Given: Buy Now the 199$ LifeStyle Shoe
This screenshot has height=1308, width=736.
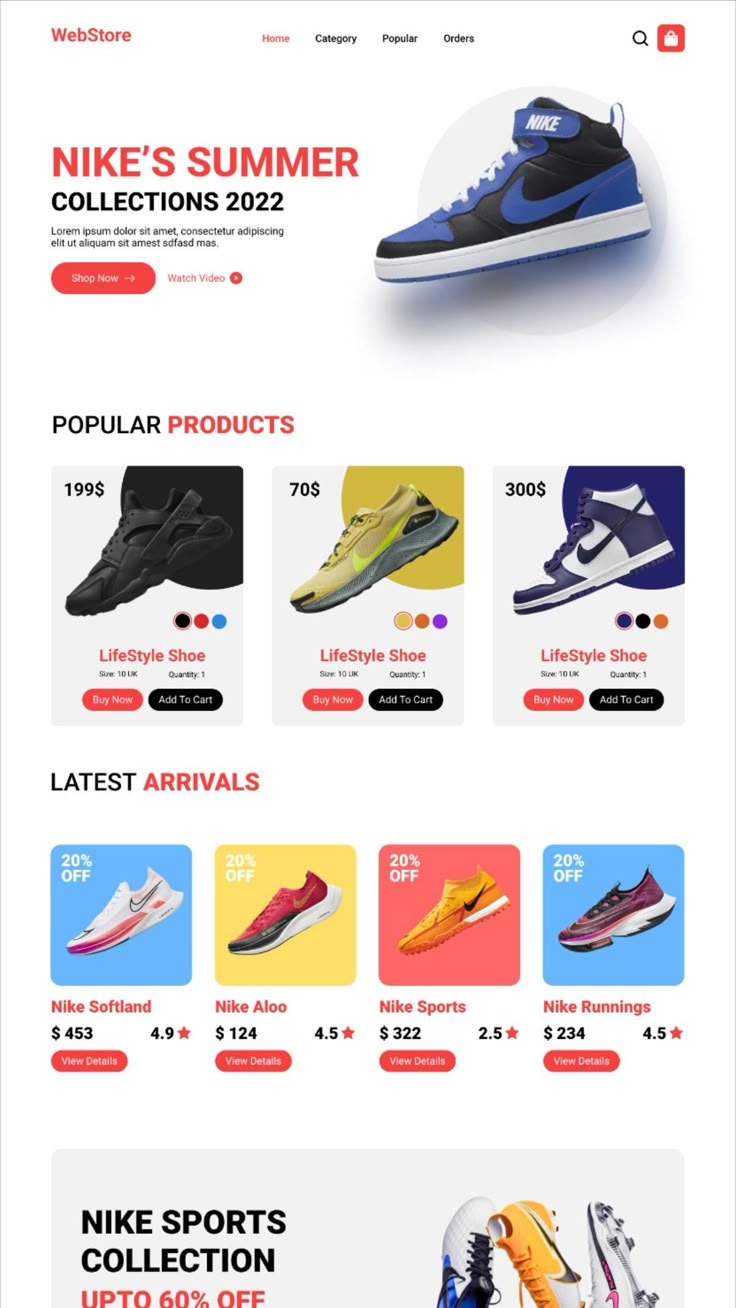Looking at the screenshot, I should click(112, 700).
